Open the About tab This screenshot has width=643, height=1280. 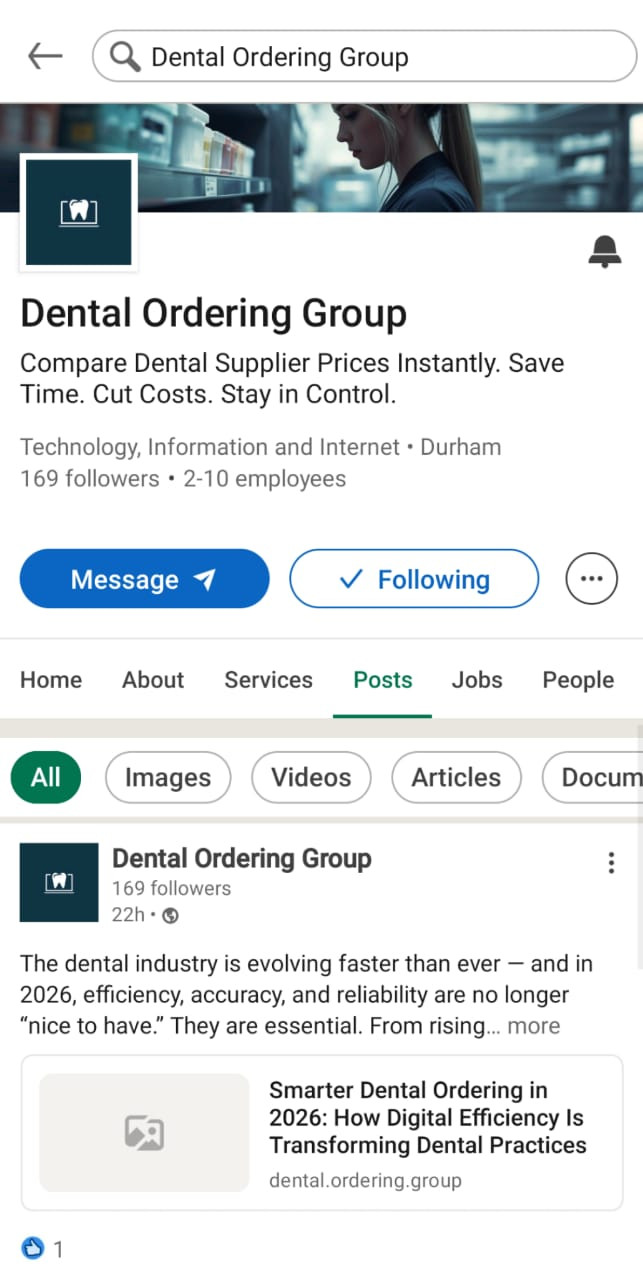click(x=153, y=680)
